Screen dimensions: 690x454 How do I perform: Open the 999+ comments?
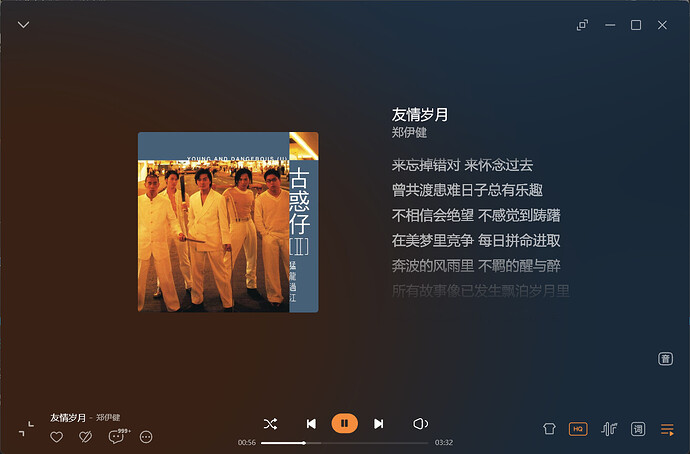(117, 436)
